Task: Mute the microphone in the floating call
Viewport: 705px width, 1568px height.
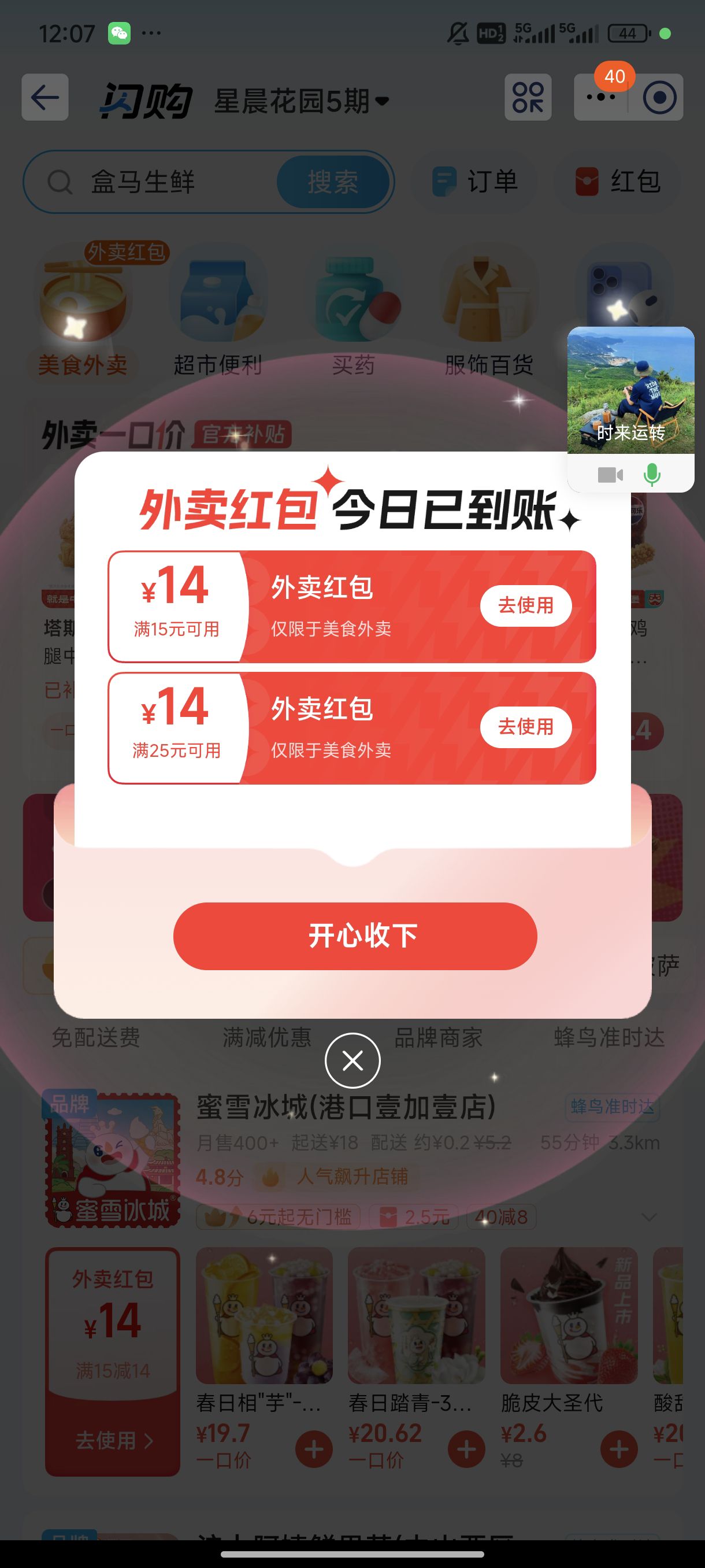Action: click(x=652, y=474)
